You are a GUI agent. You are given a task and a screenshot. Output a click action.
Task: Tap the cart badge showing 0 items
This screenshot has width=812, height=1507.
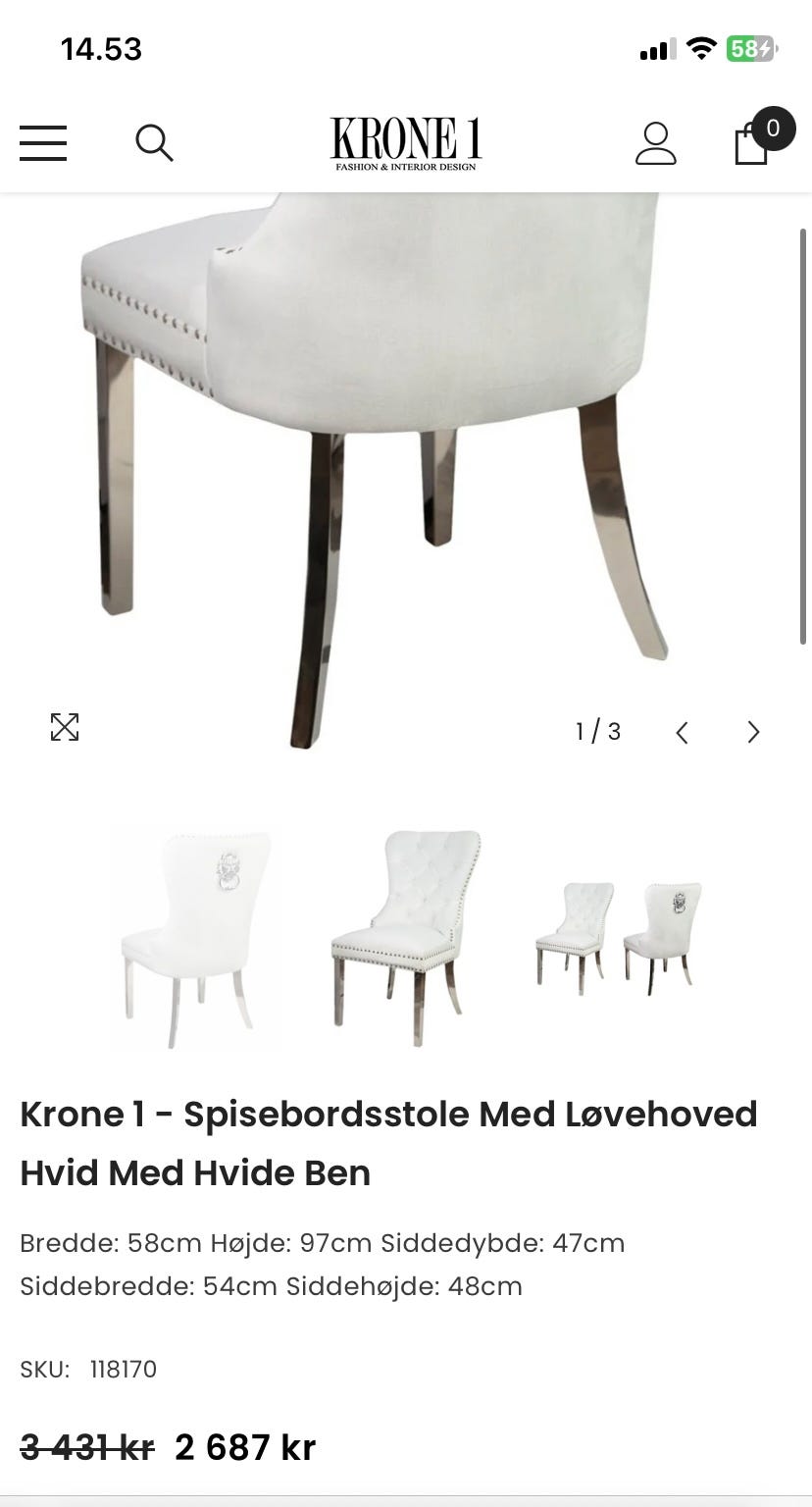772,127
